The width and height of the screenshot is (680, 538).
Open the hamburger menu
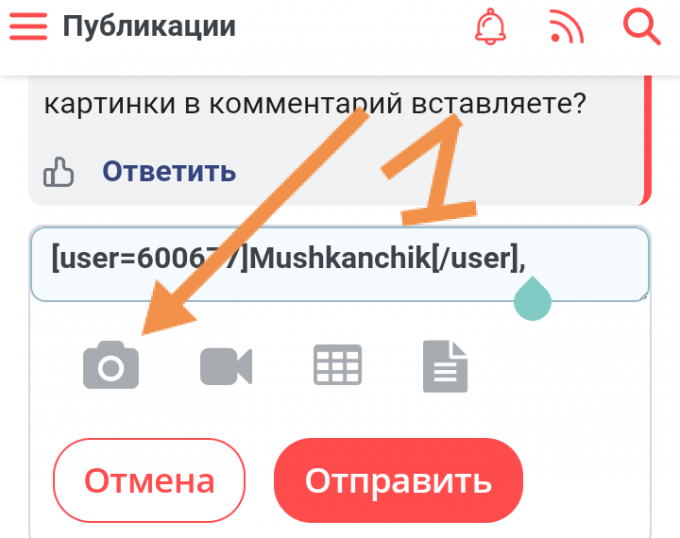pos(28,26)
